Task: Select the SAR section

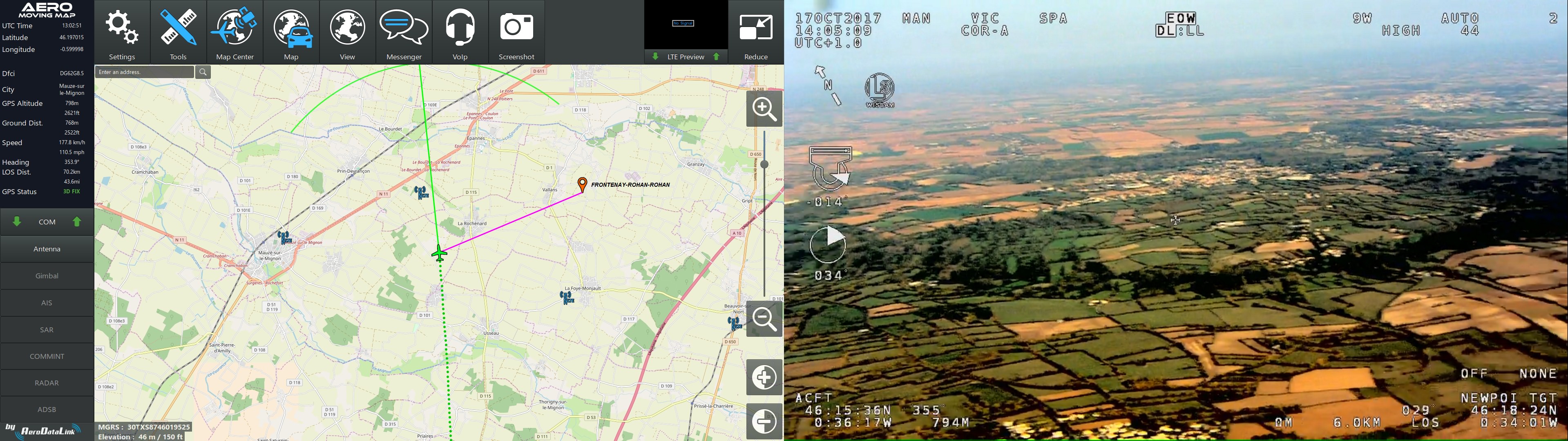Action: (x=47, y=329)
